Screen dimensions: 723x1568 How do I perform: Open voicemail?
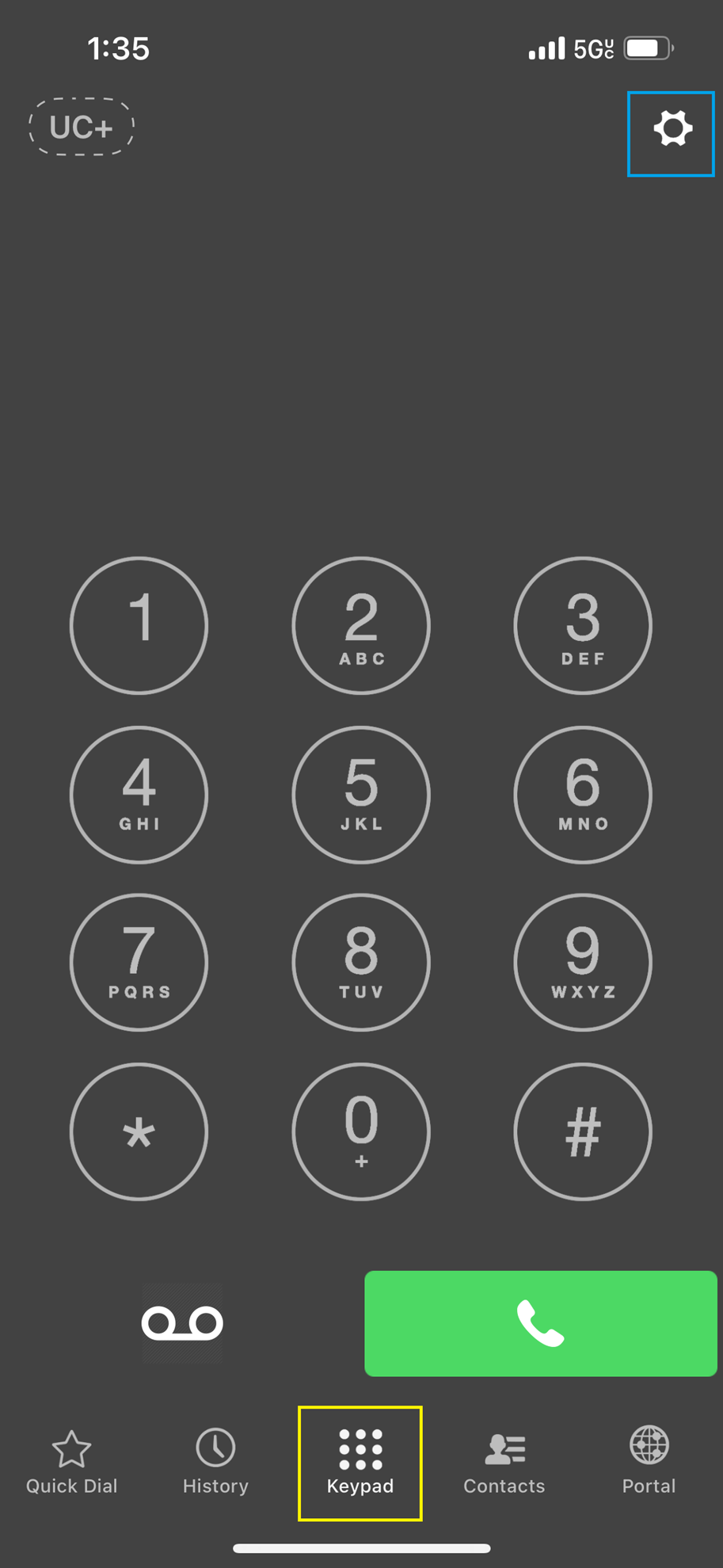click(182, 1322)
